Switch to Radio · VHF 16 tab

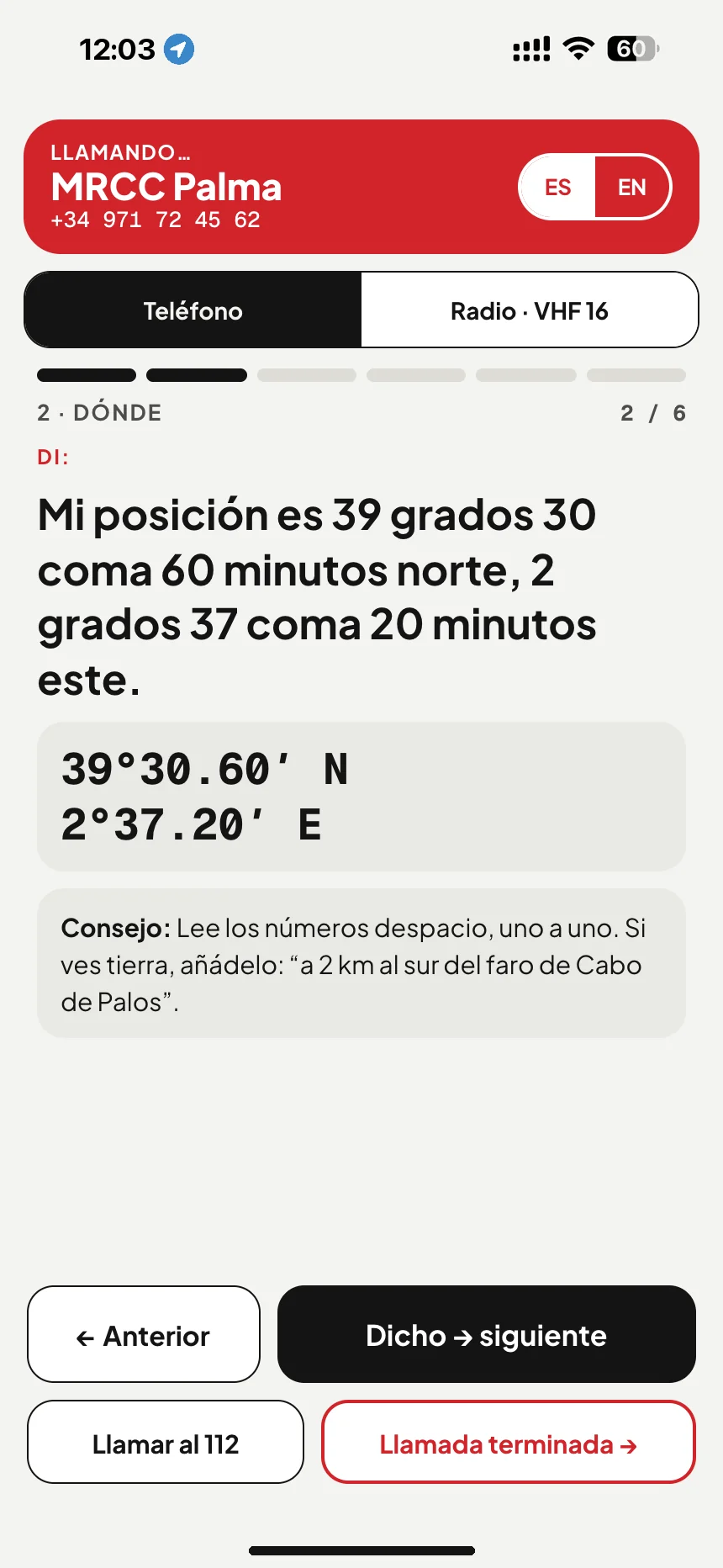pyautogui.click(x=530, y=310)
